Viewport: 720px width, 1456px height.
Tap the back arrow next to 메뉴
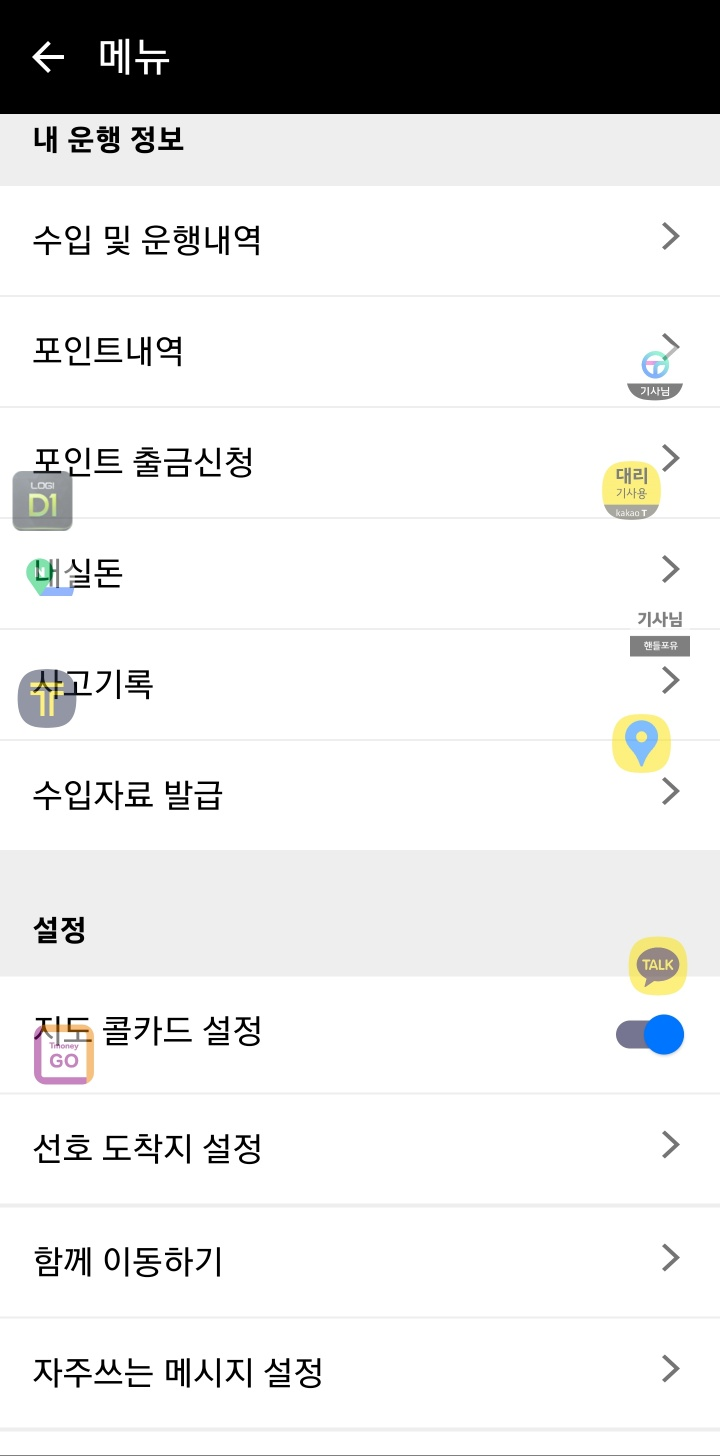pos(47,56)
